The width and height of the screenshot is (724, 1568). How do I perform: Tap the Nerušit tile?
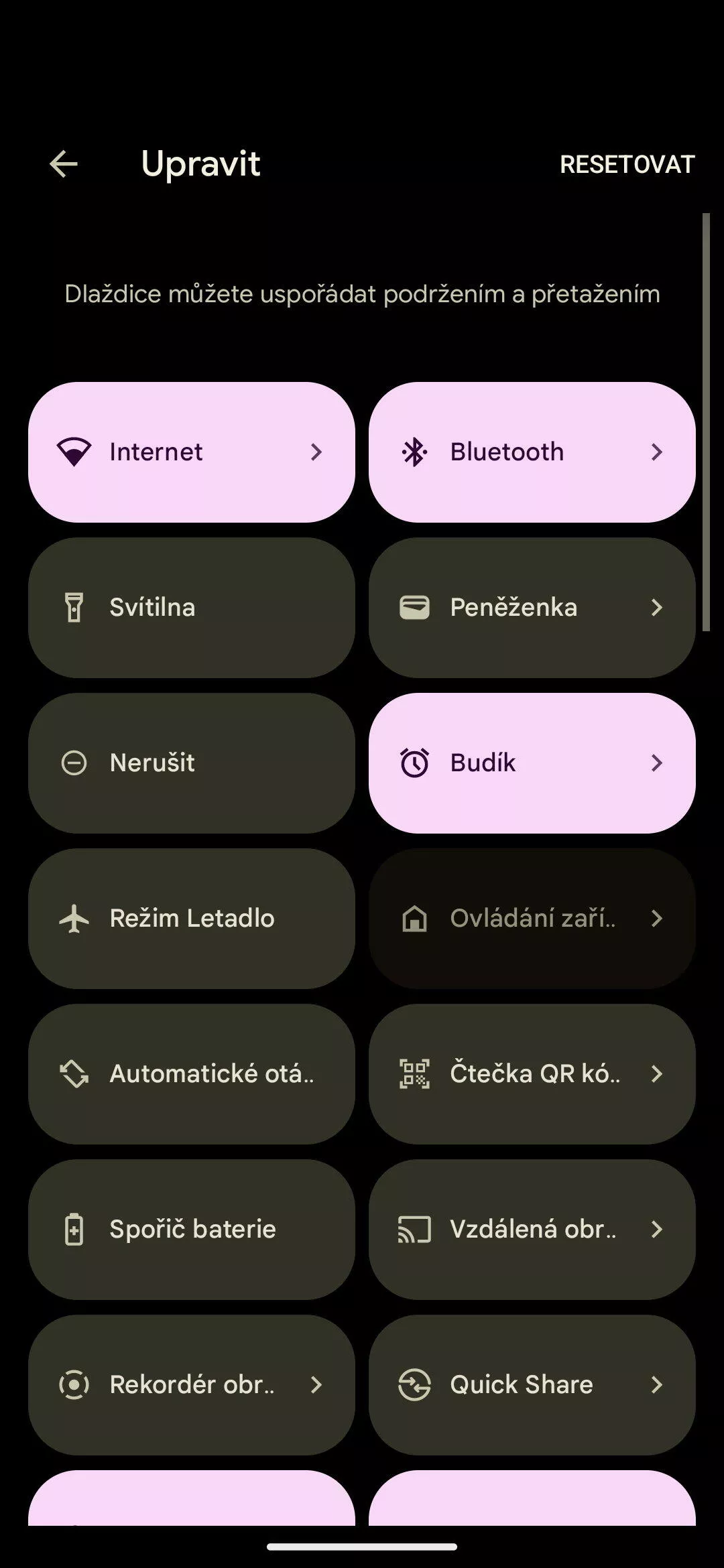[192, 763]
